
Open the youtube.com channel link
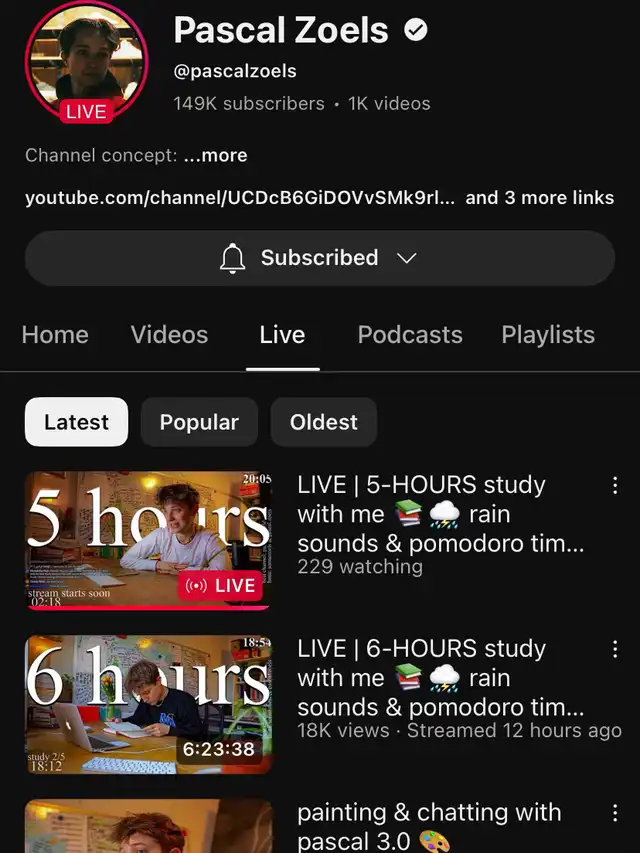pos(240,198)
